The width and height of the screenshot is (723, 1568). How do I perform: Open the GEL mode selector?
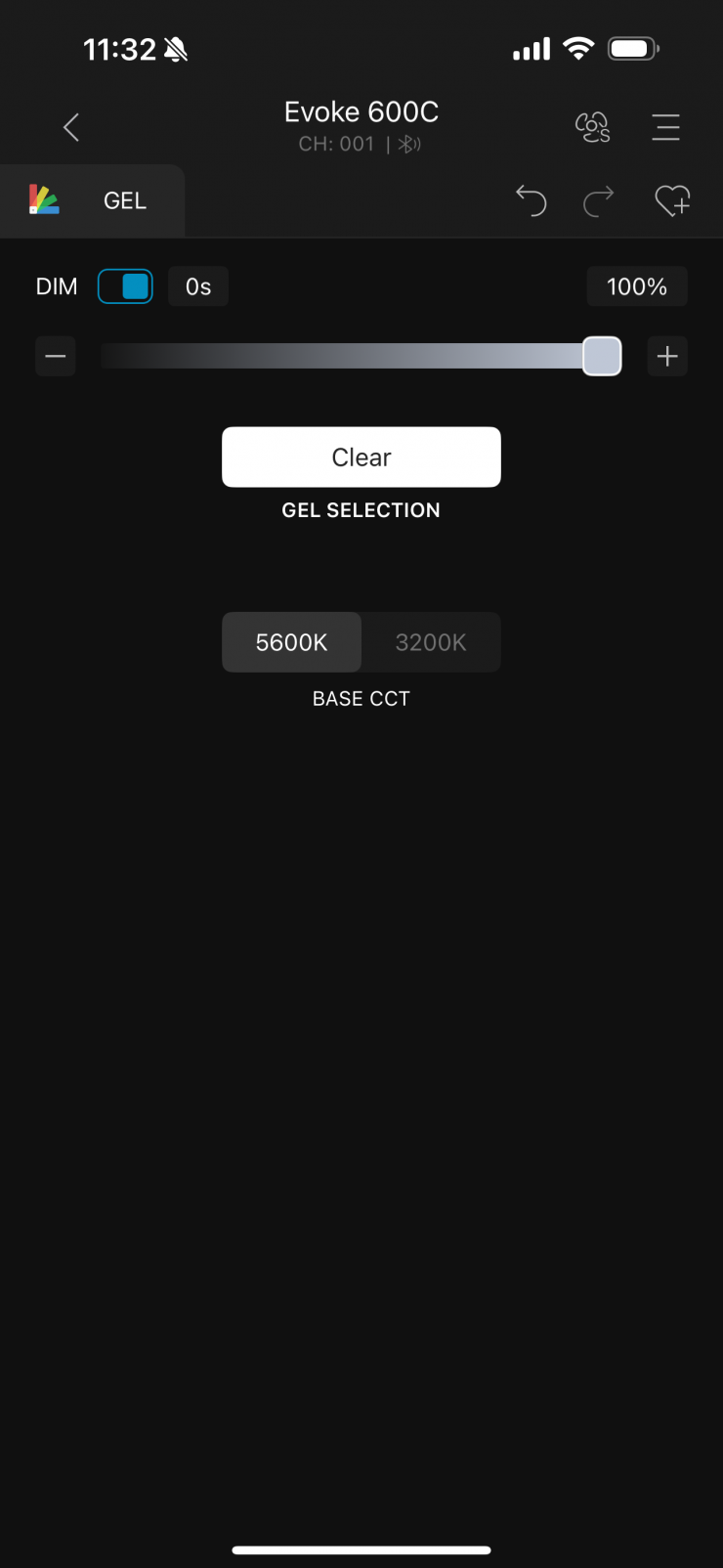(92, 200)
